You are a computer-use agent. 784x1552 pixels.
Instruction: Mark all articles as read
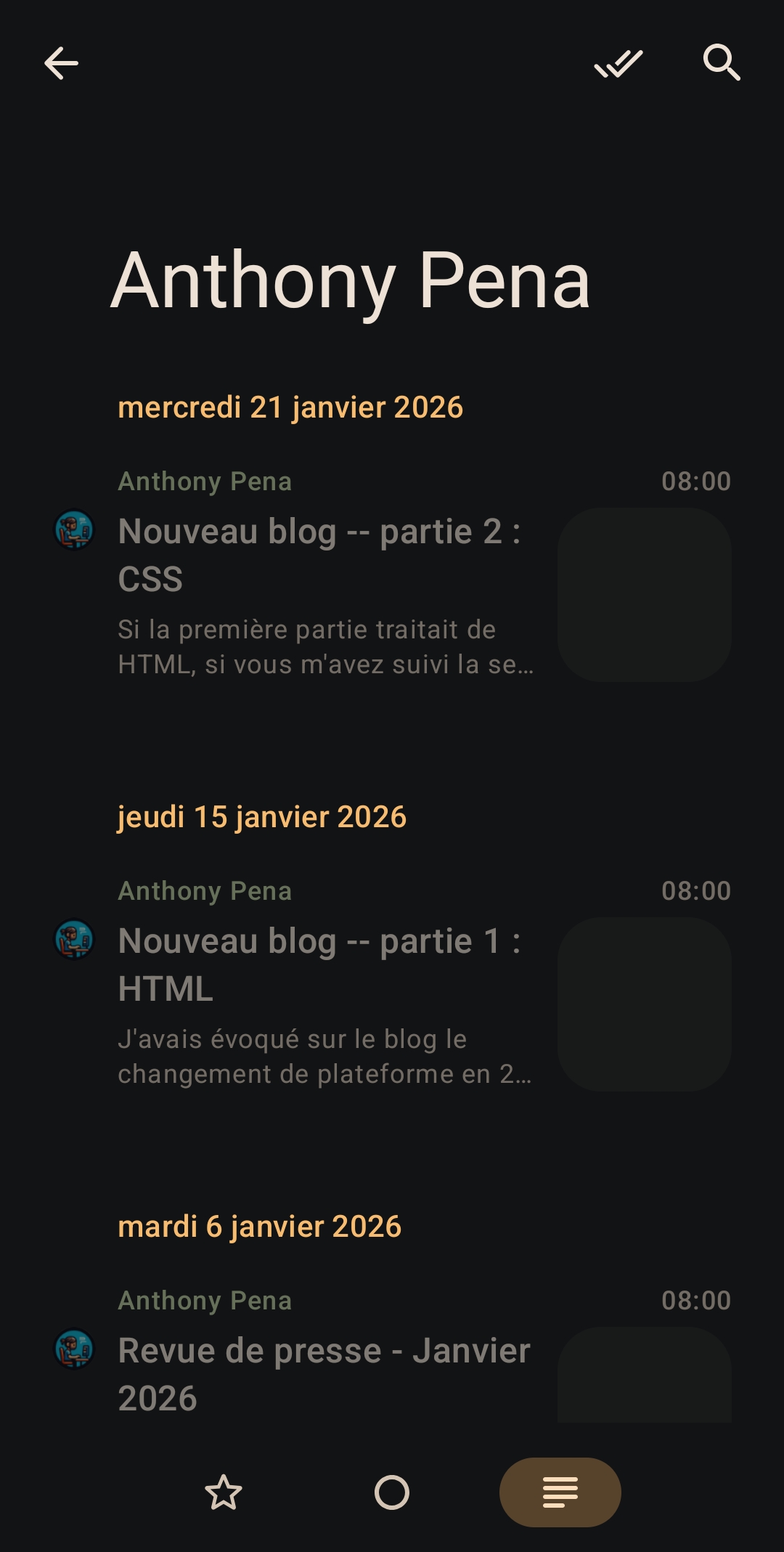[x=616, y=64]
